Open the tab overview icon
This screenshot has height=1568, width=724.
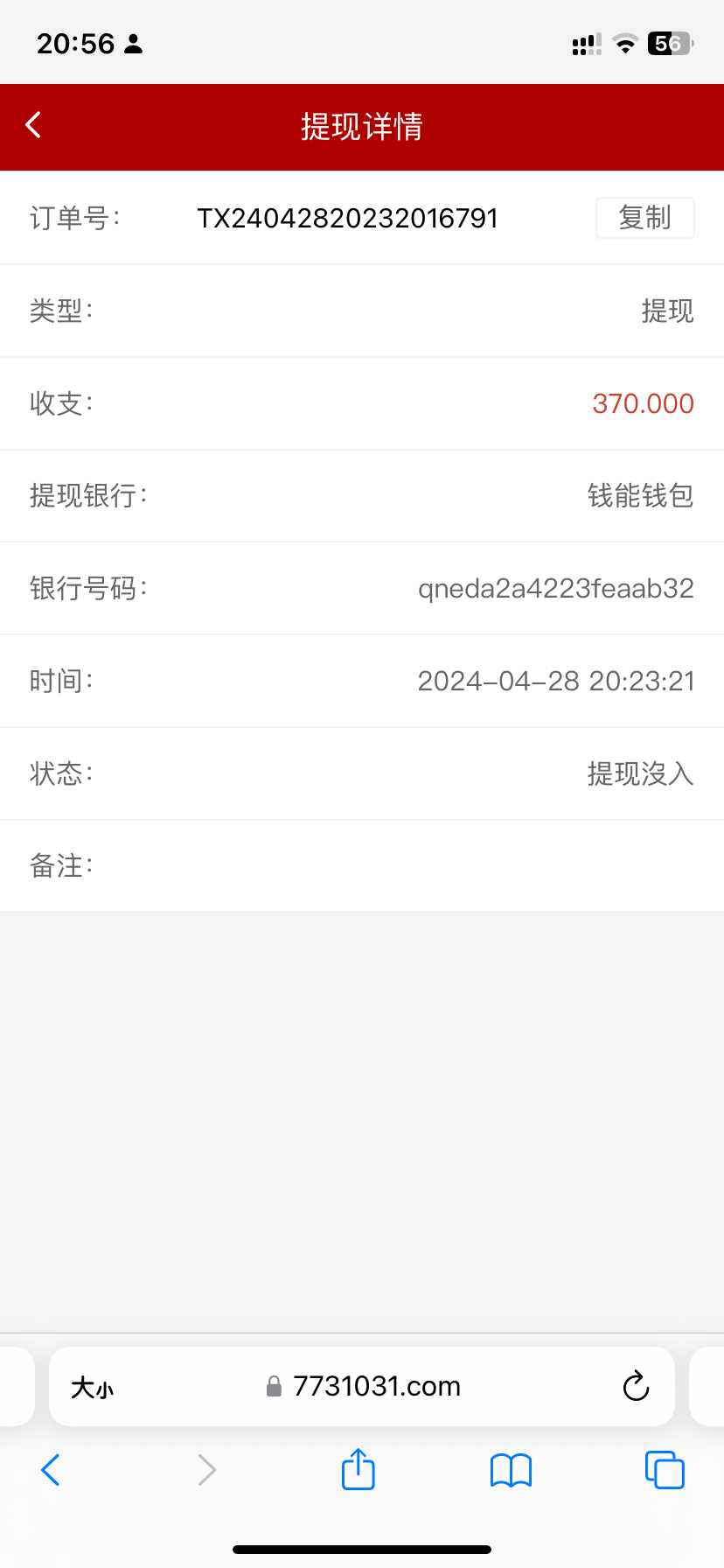click(665, 1470)
